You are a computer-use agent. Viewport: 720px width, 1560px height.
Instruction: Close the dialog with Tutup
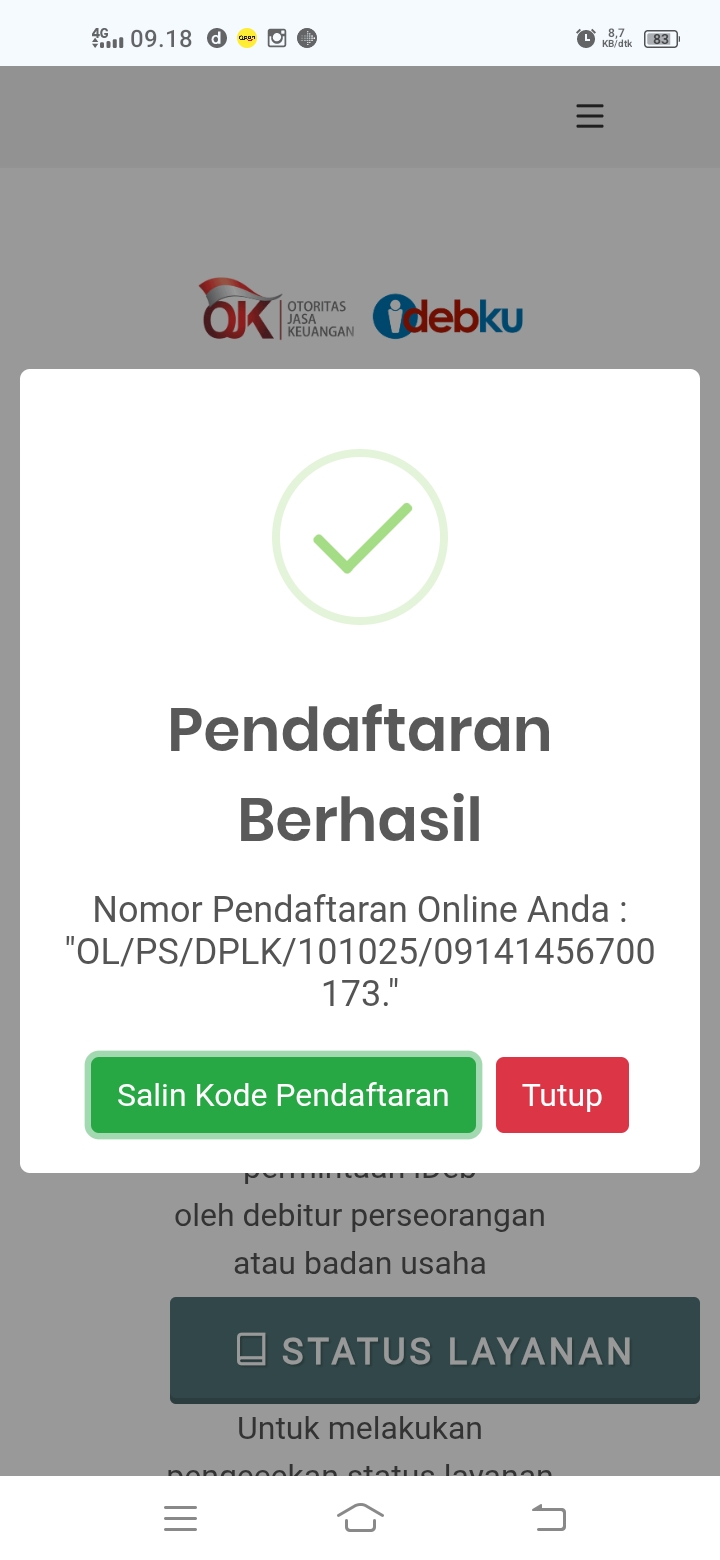click(562, 1095)
